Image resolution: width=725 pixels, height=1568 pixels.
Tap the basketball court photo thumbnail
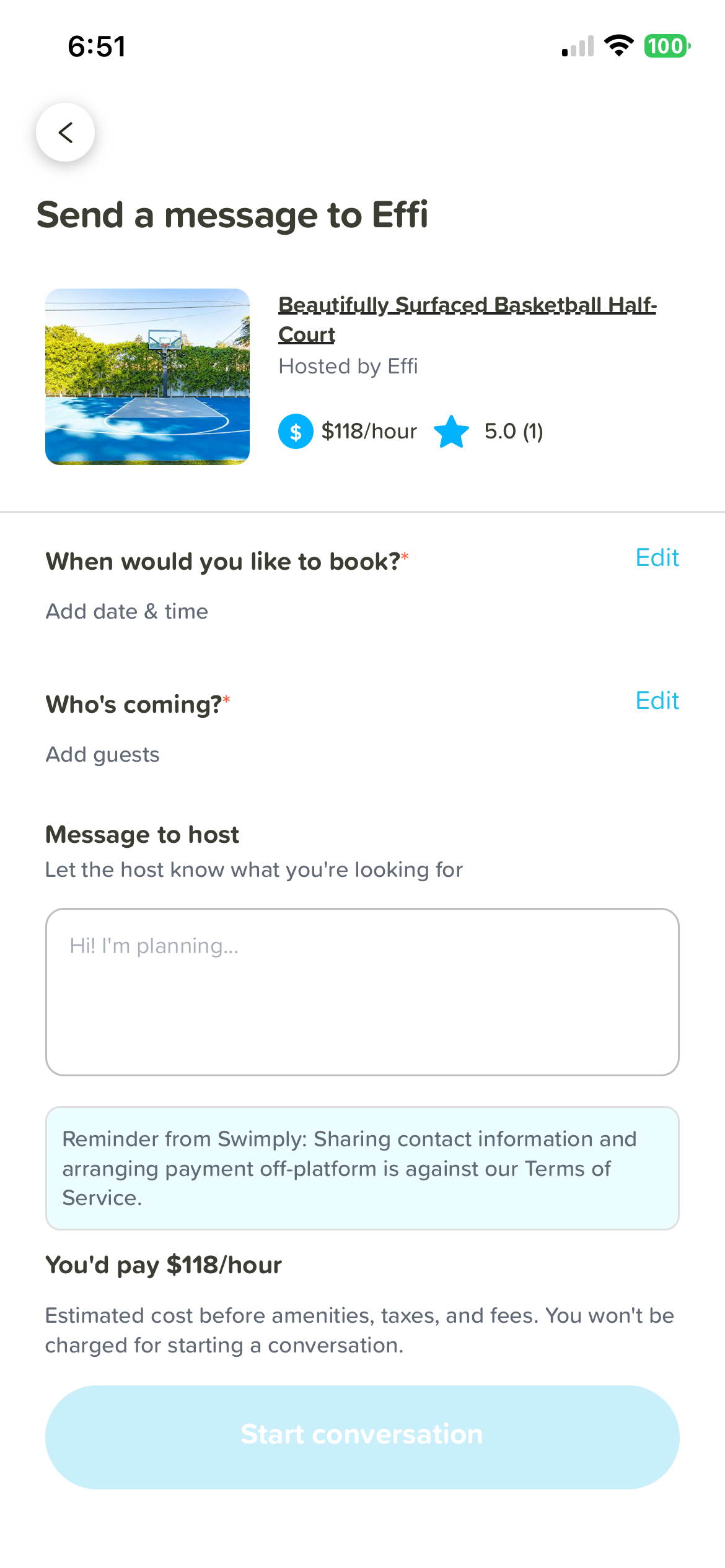[x=147, y=377]
